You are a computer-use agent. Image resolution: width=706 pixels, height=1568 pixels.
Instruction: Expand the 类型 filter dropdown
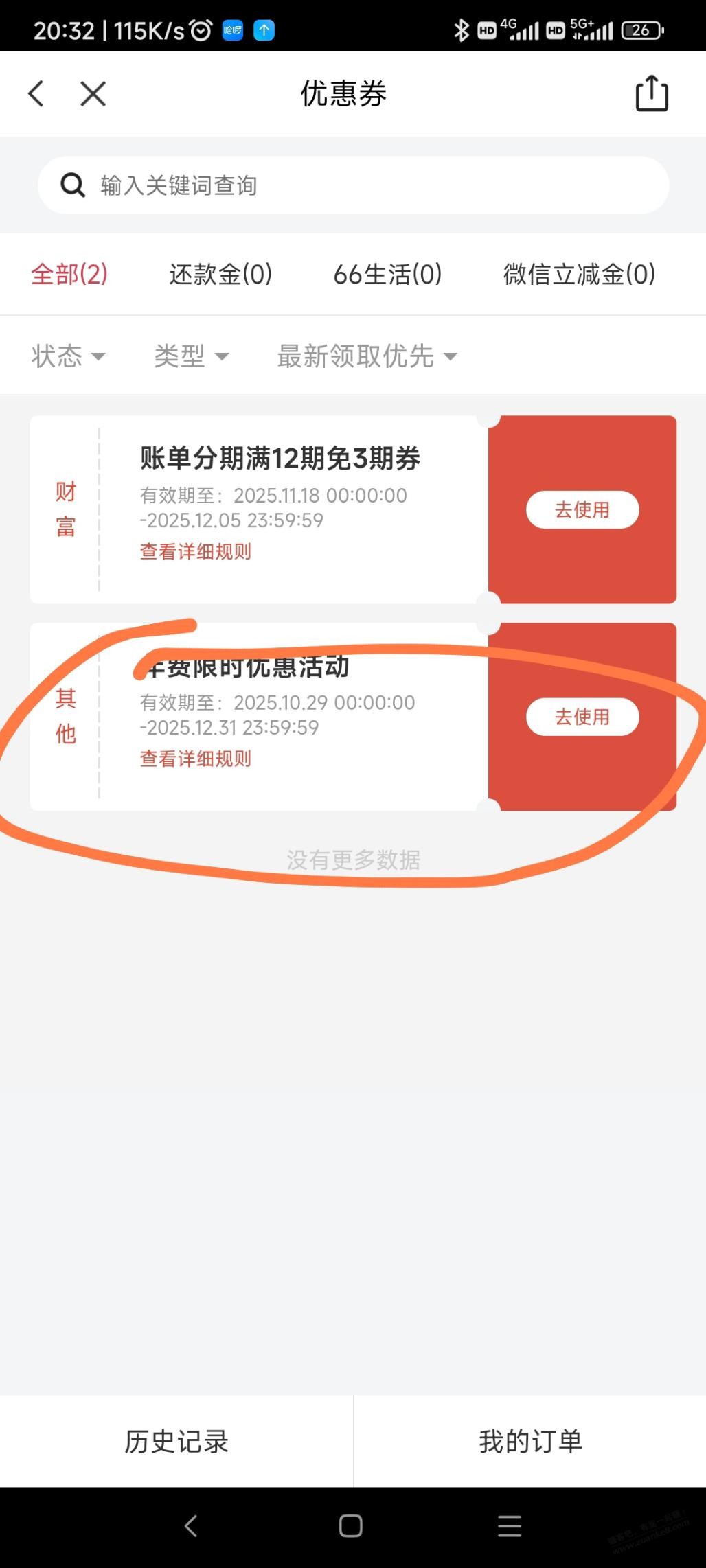(191, 356)
